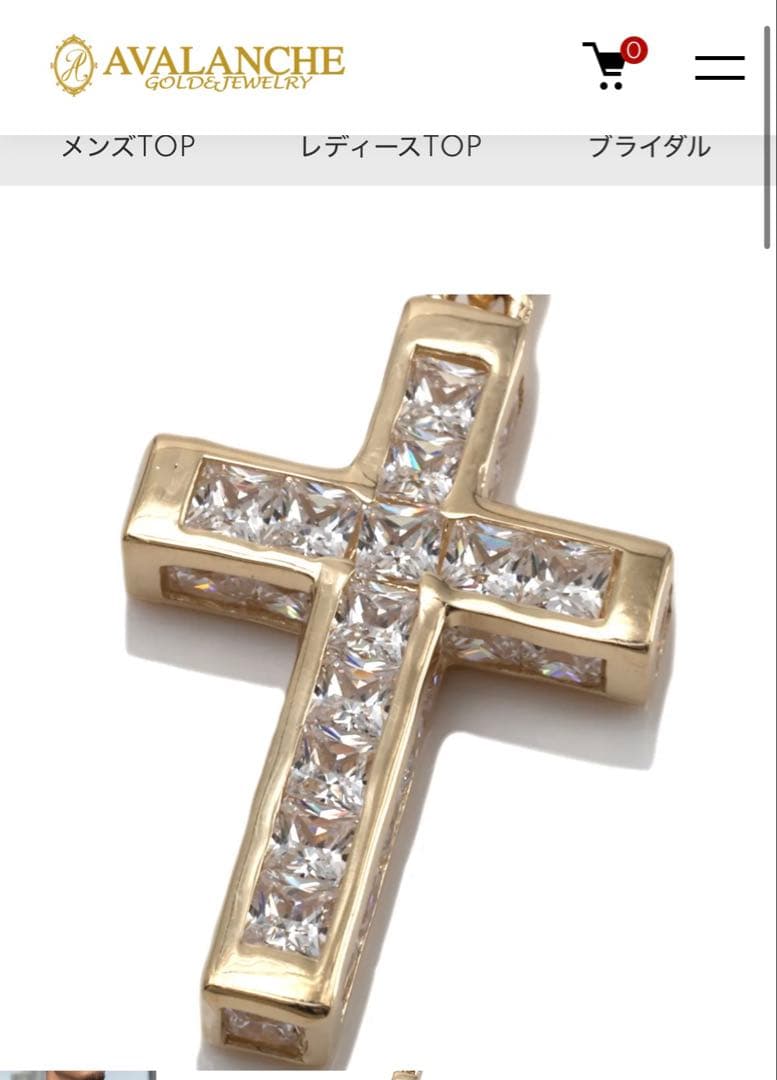Viewport: 777px width, 1080px height.
Task: Open the ブライダル tab
Action: click(x=649, y=147)
